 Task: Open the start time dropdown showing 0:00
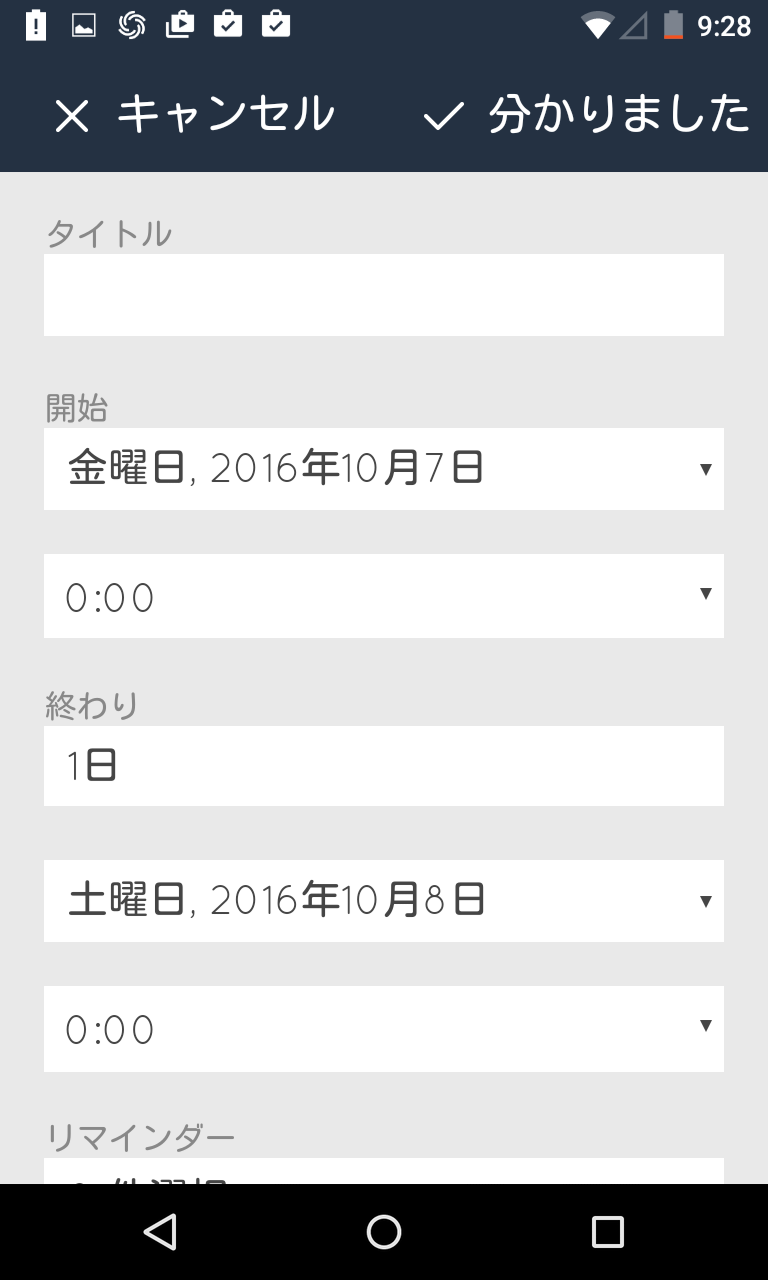coord(384,595)
